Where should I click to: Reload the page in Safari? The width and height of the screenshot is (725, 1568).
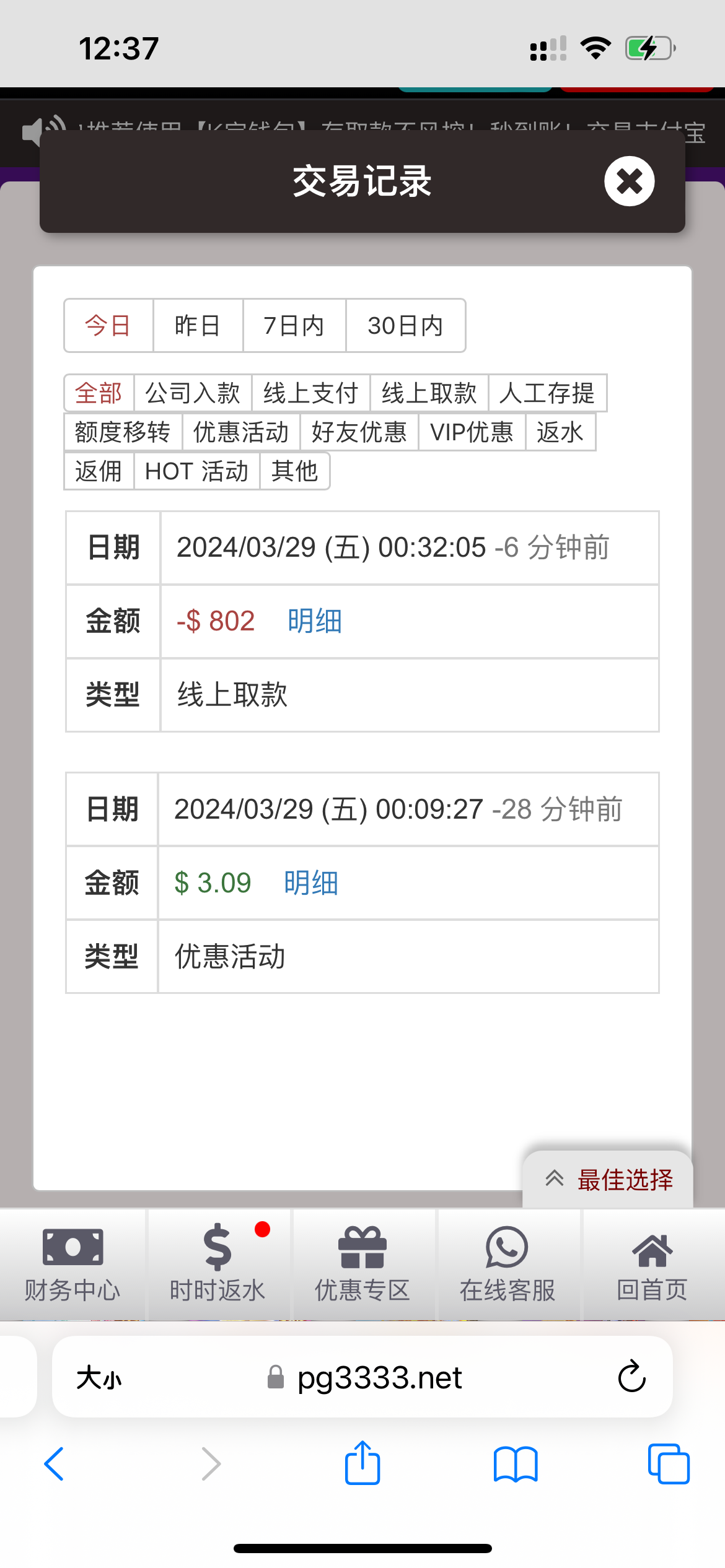coord(631,1377)
